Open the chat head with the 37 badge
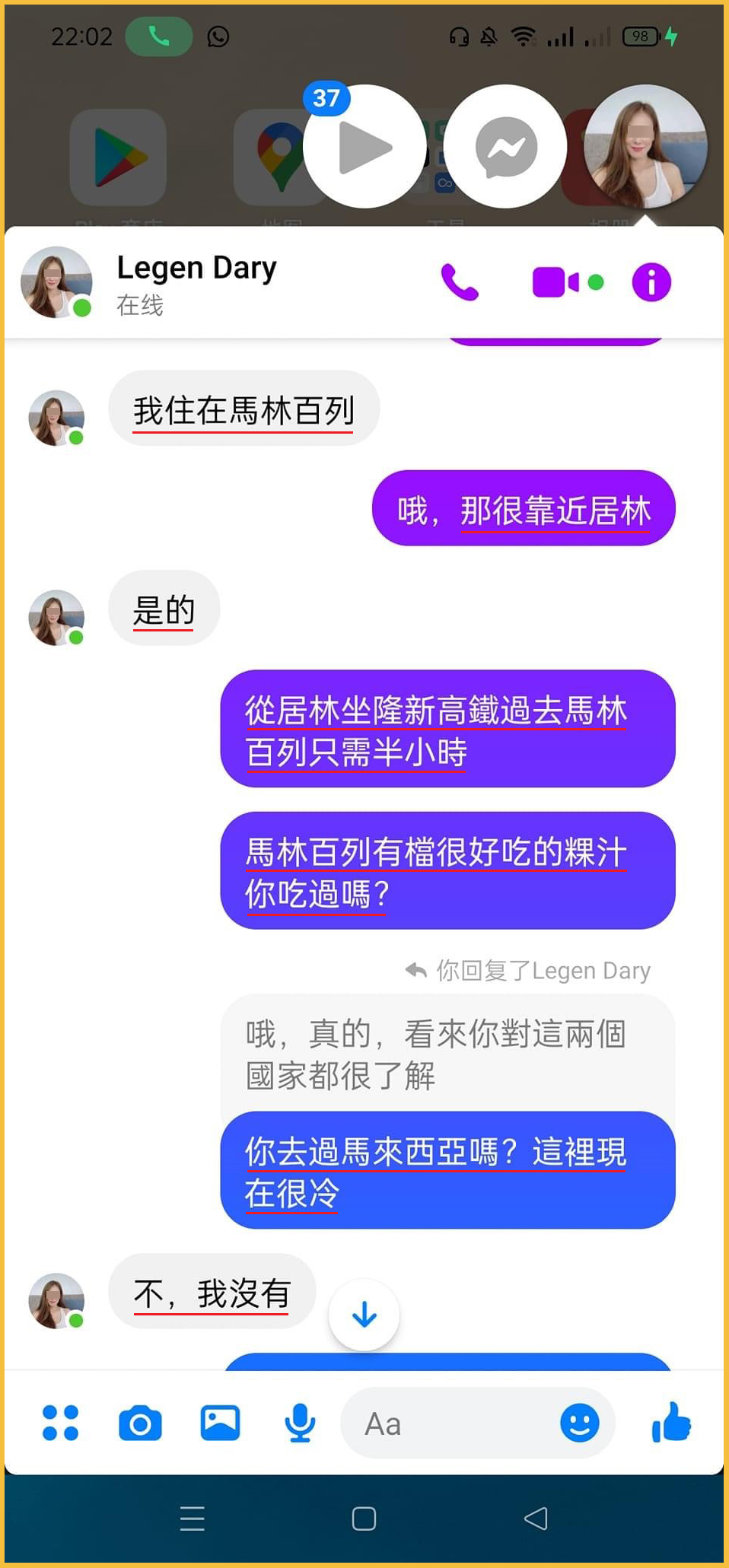Image resolution: width=729 pixels, height=1568 pixels. [364, 147]
